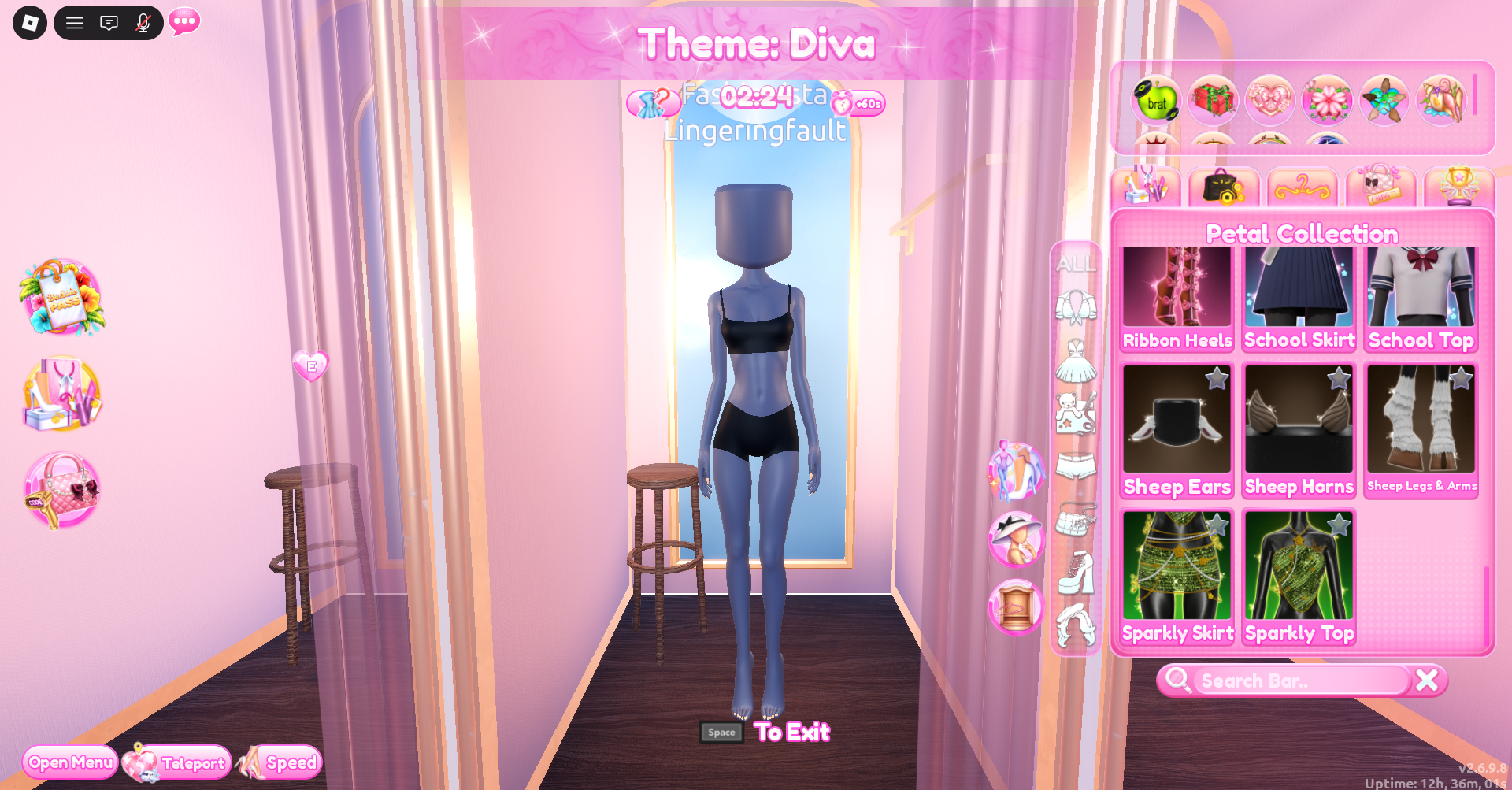Select the Sheep Horns item
The width and height of the screenshot is (1512, 790).
(x=1299, y=430)
